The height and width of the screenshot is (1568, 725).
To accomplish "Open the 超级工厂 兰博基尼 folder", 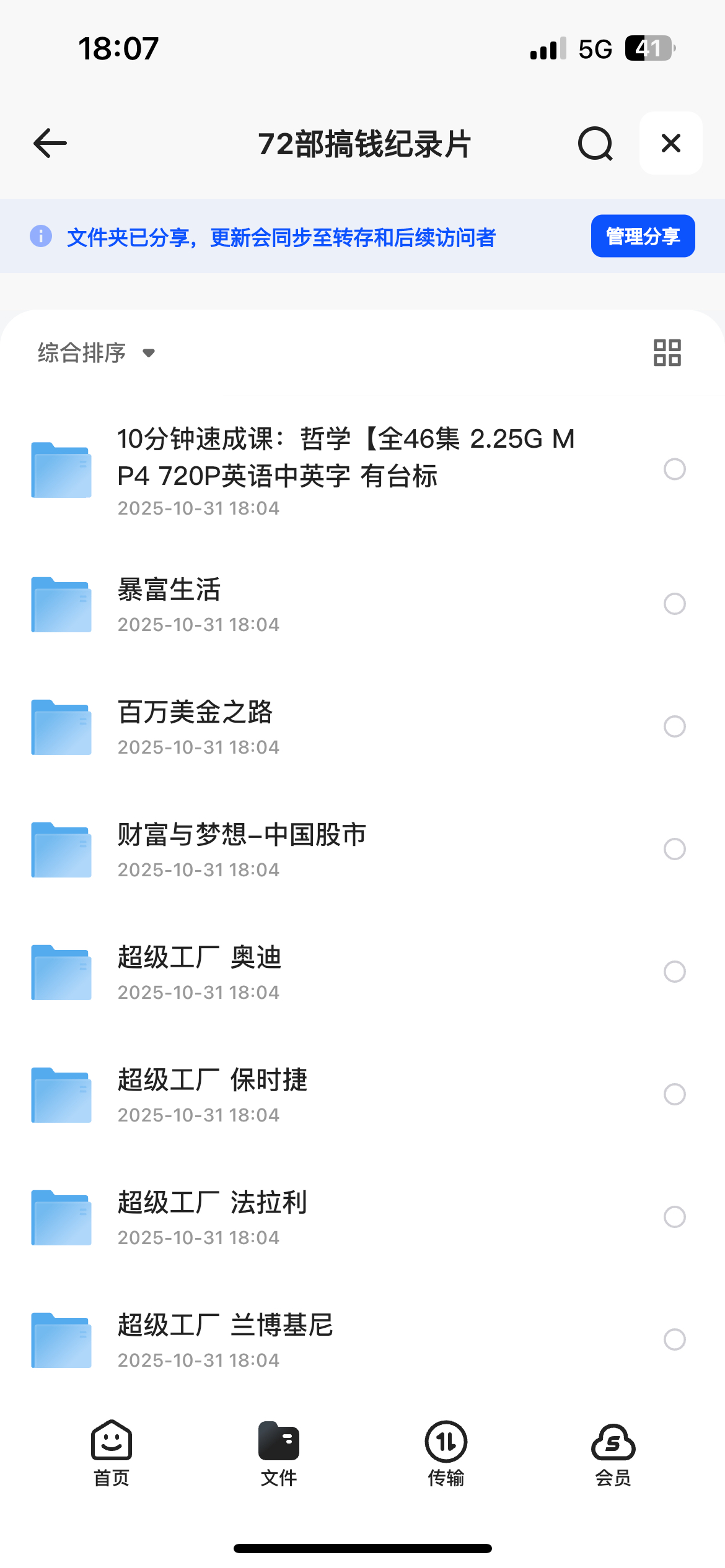I will point(225,1339).
